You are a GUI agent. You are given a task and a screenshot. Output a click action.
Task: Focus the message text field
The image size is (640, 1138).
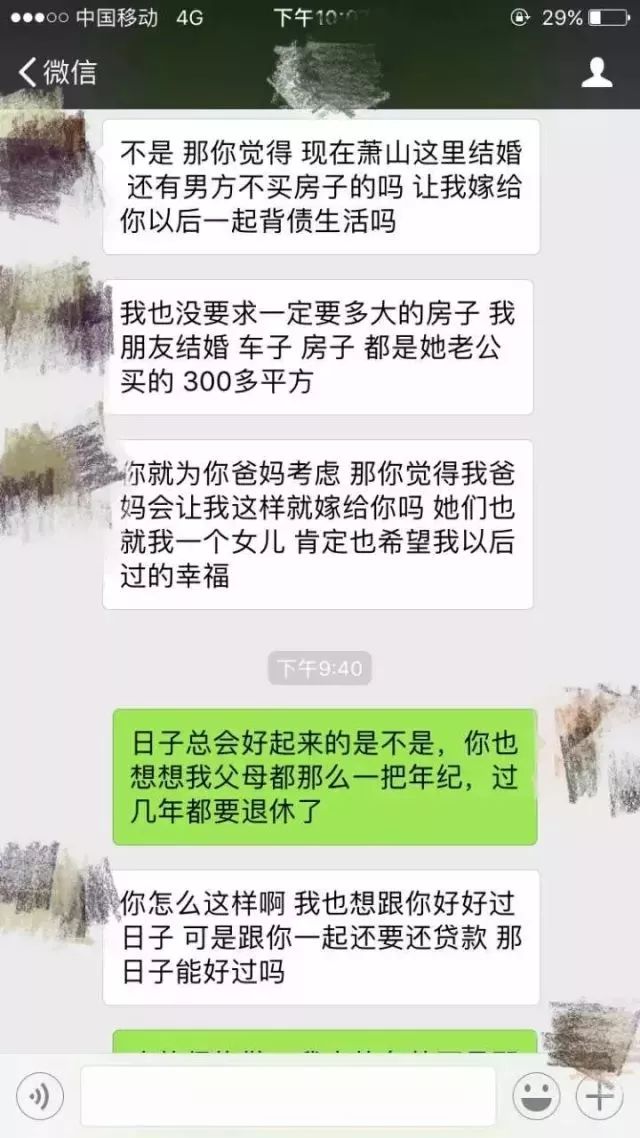click(288, 1097)
